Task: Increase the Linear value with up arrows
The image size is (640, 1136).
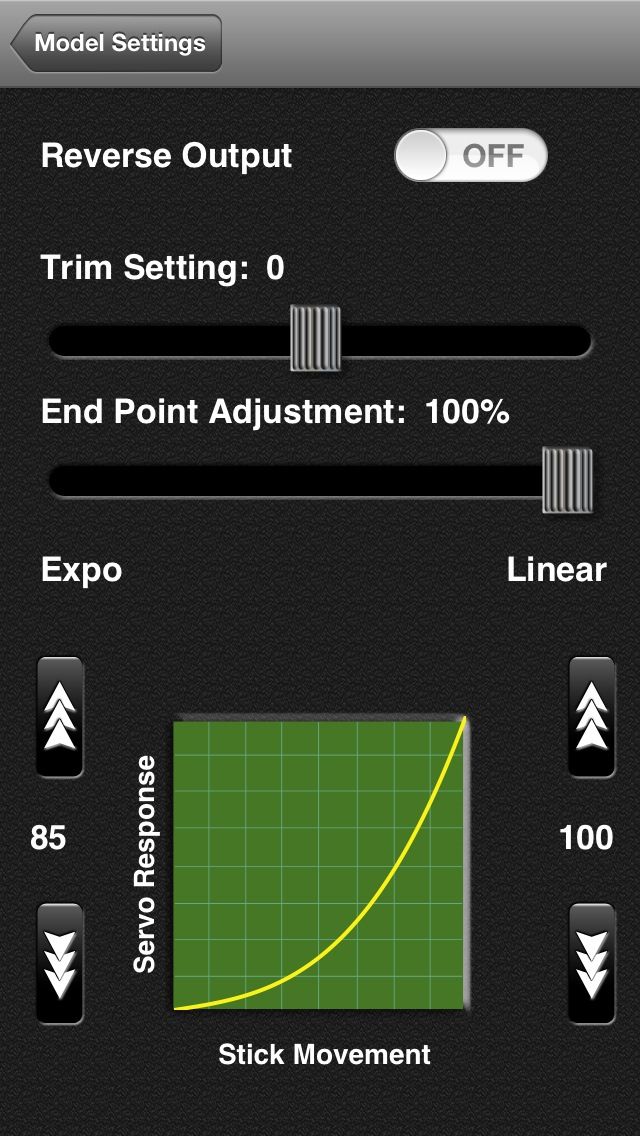Action: tap(592, 717)
